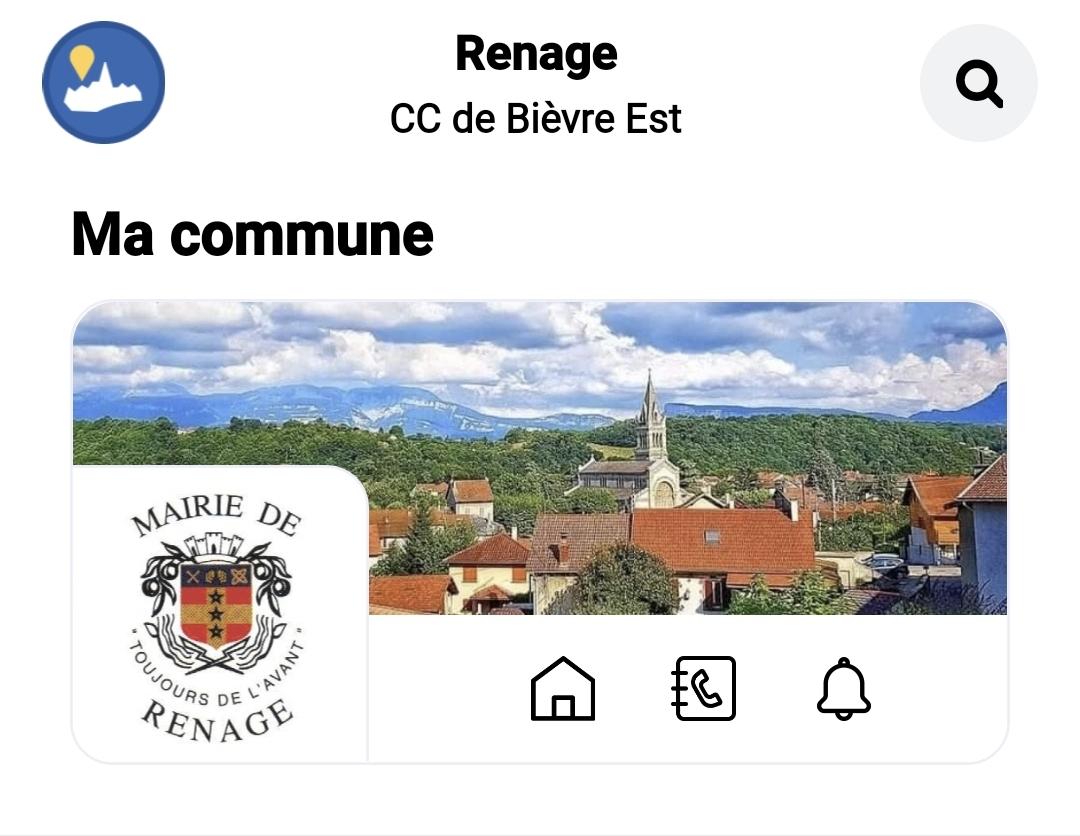The width and height of the screenshot is (1080, 836).
Task: Tap the blue location app icon
Action: [x=103, y=83]
